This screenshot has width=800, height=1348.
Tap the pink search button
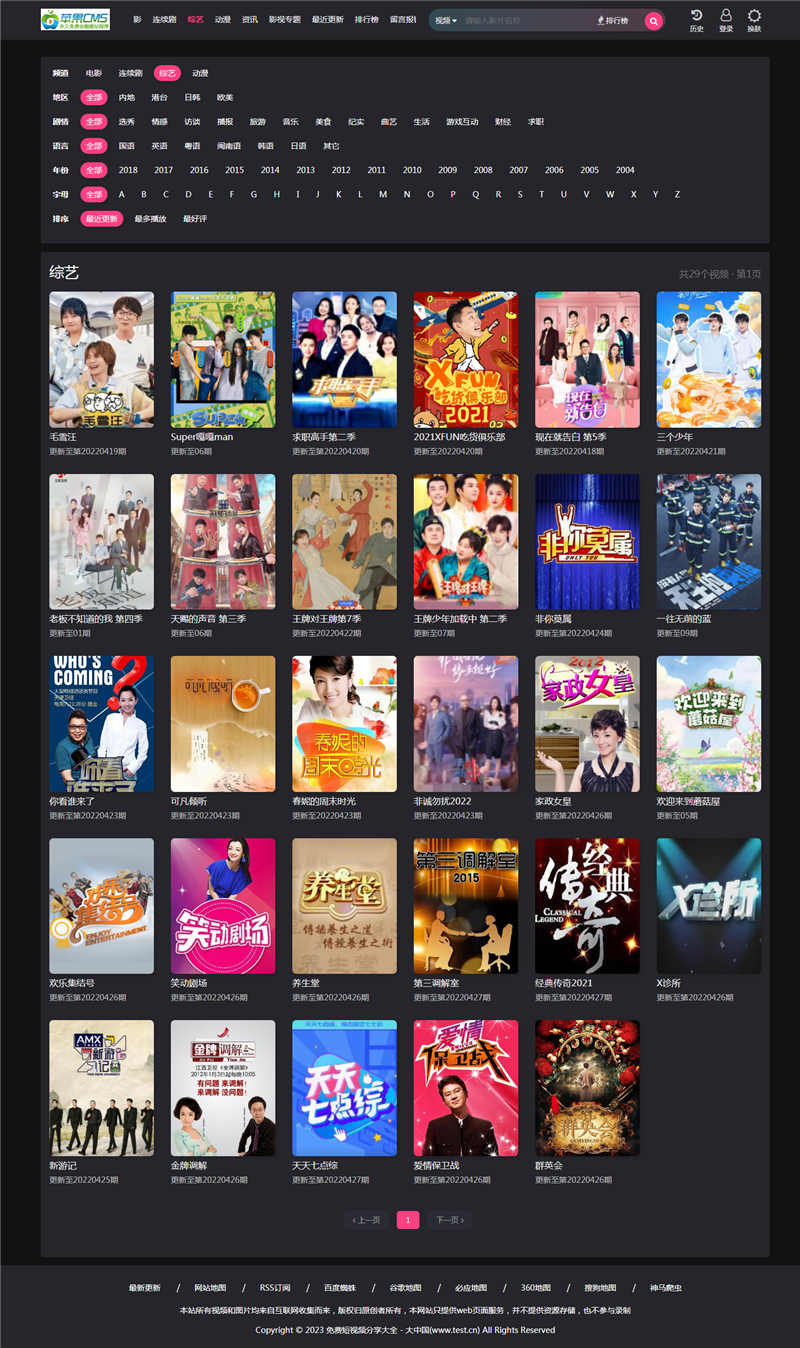pyautogui.click(x=653, y=20)
